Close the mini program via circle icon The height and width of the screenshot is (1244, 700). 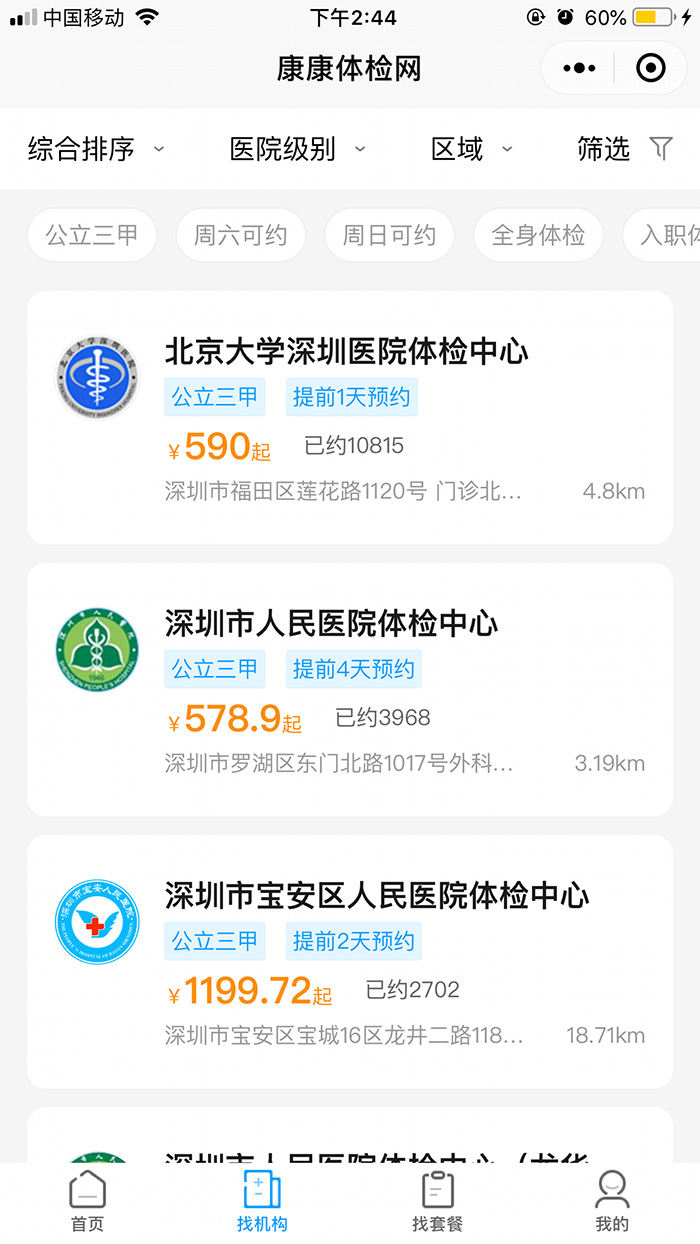pyautogui.click(x=651, y=68)
